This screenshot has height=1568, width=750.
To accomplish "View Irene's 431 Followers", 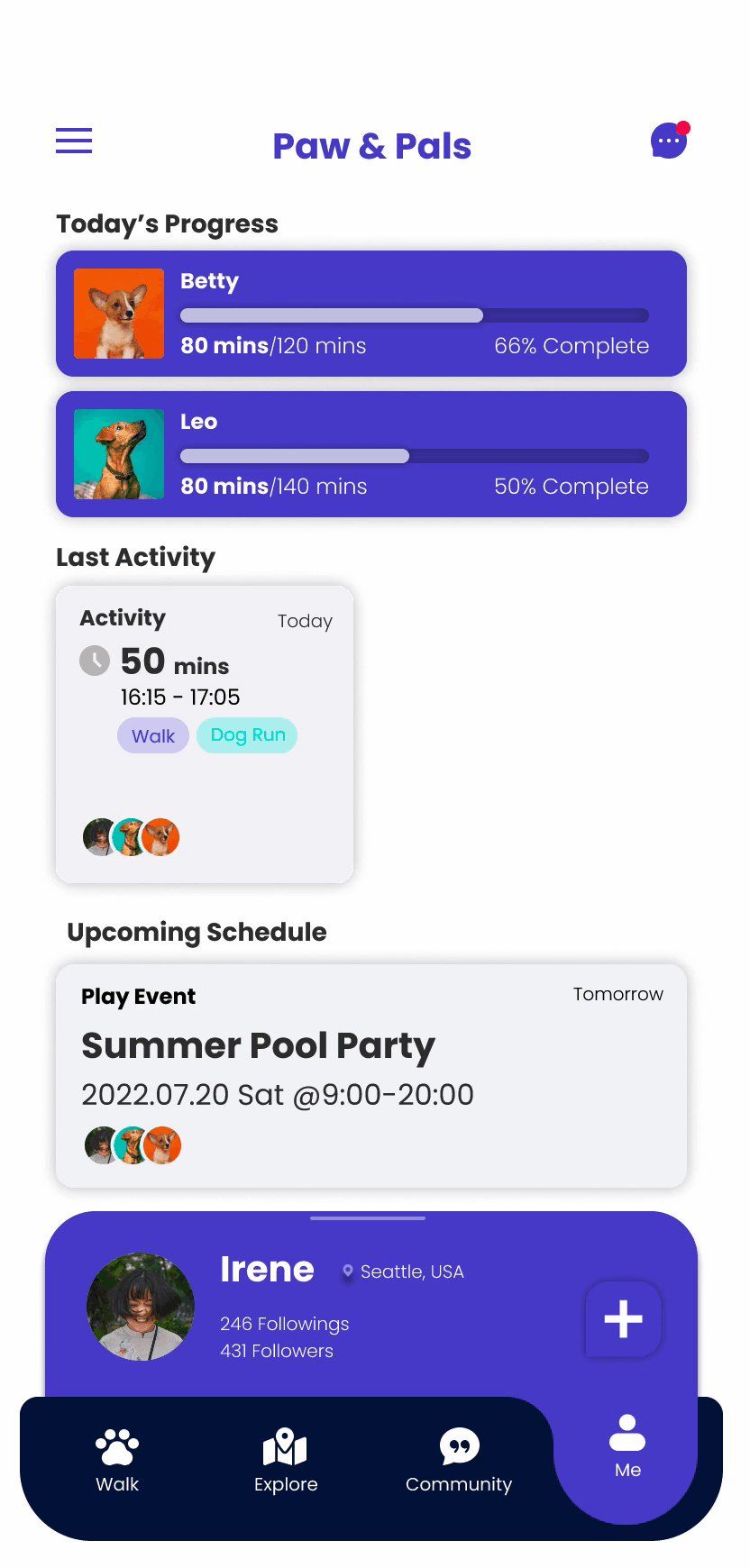I will coord(277,1351).
